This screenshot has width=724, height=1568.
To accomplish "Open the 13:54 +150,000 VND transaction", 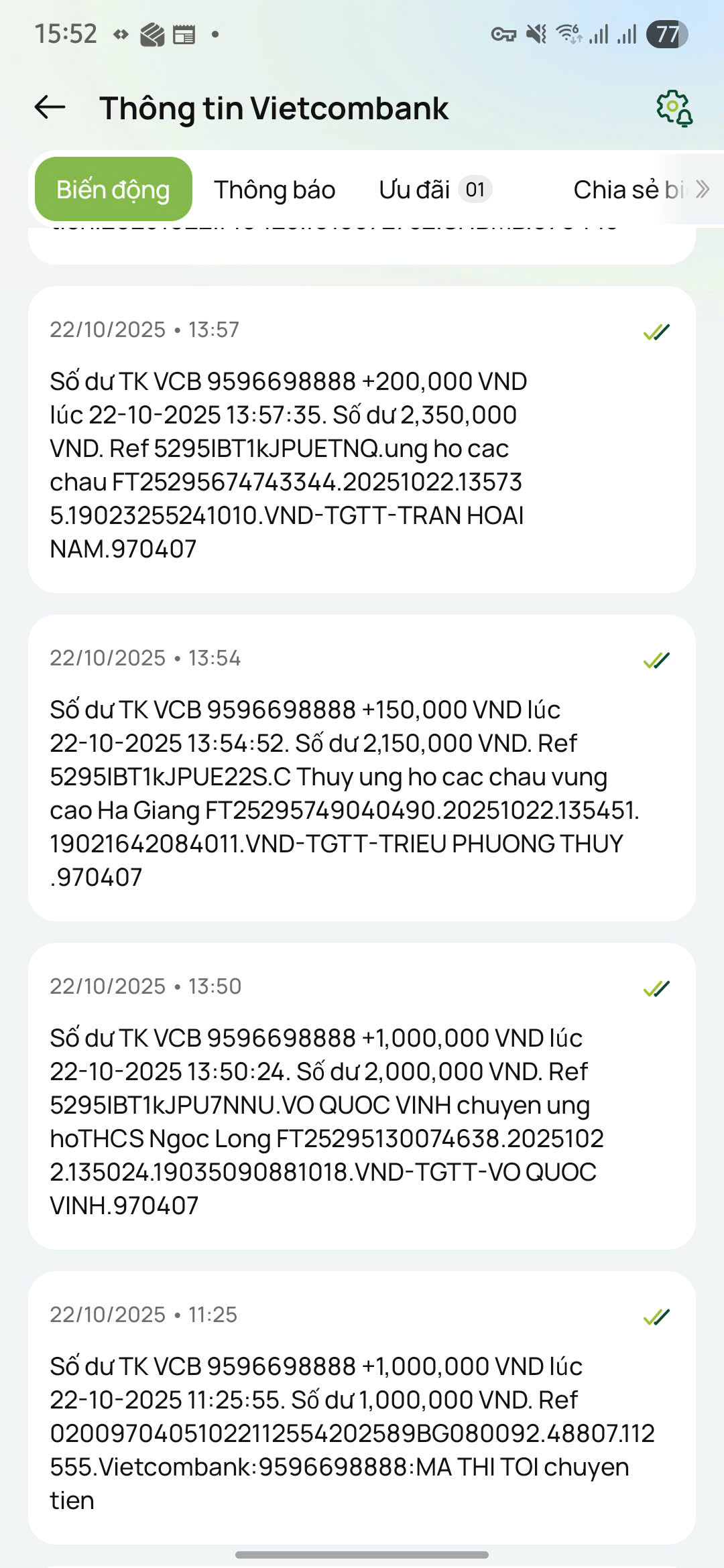I will click(x=362, y=768).
